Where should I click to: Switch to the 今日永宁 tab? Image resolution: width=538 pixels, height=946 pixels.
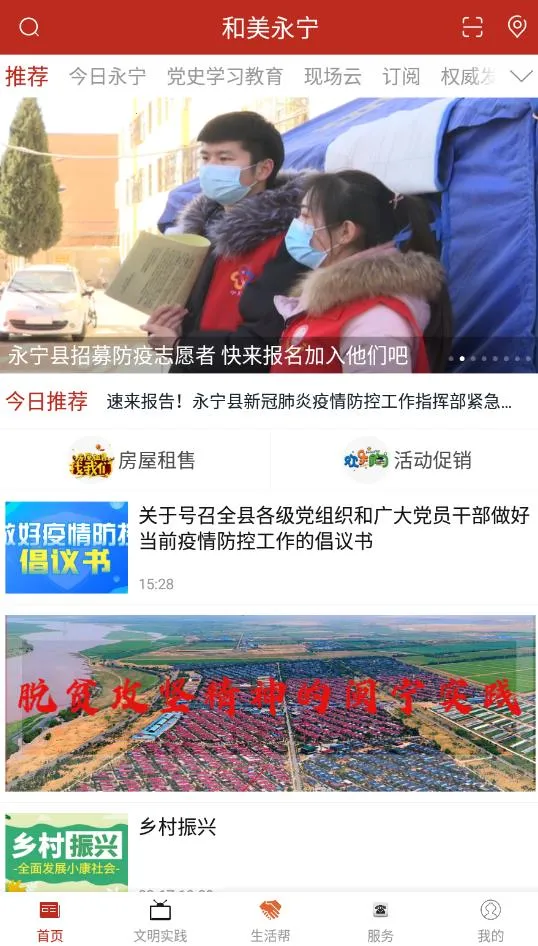107,77
